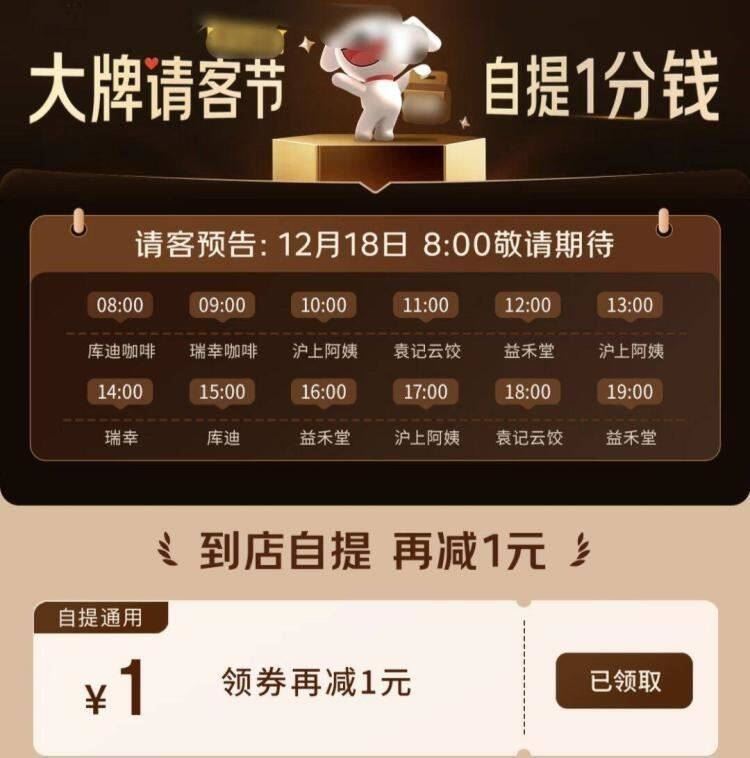Tap the 已领取 coupon button
This screenshot has width=750, height=758.
[624, 681]
